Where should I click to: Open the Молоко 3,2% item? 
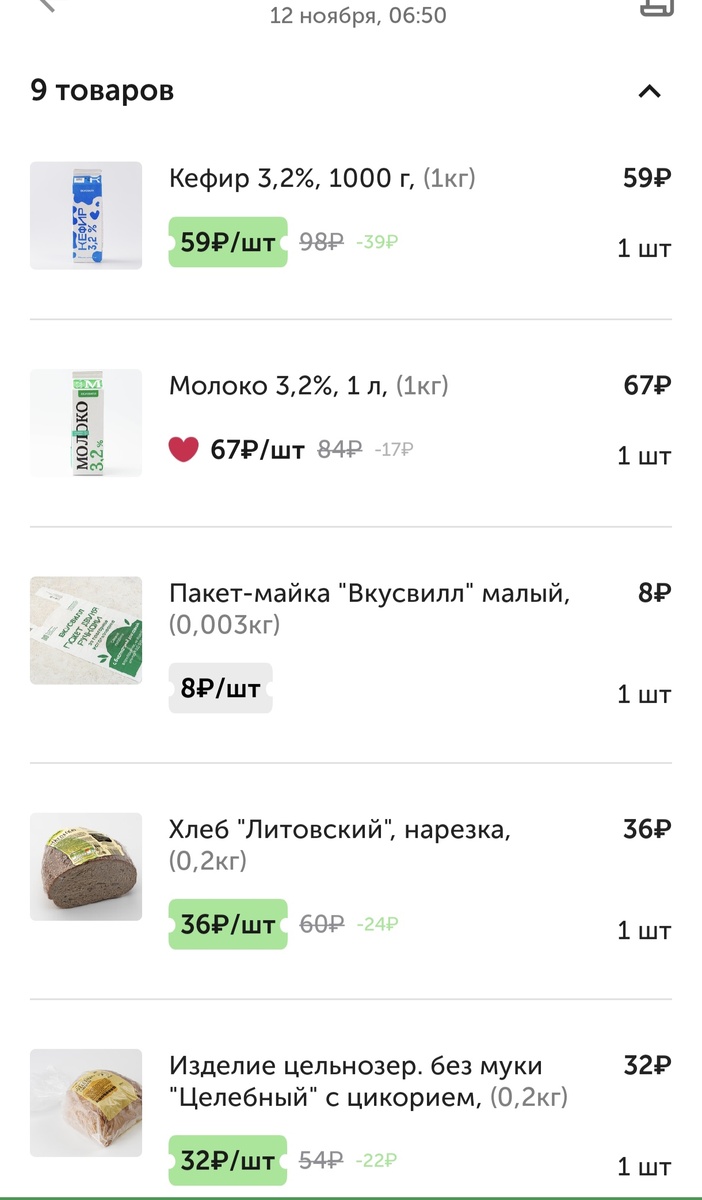pos(308,386)
